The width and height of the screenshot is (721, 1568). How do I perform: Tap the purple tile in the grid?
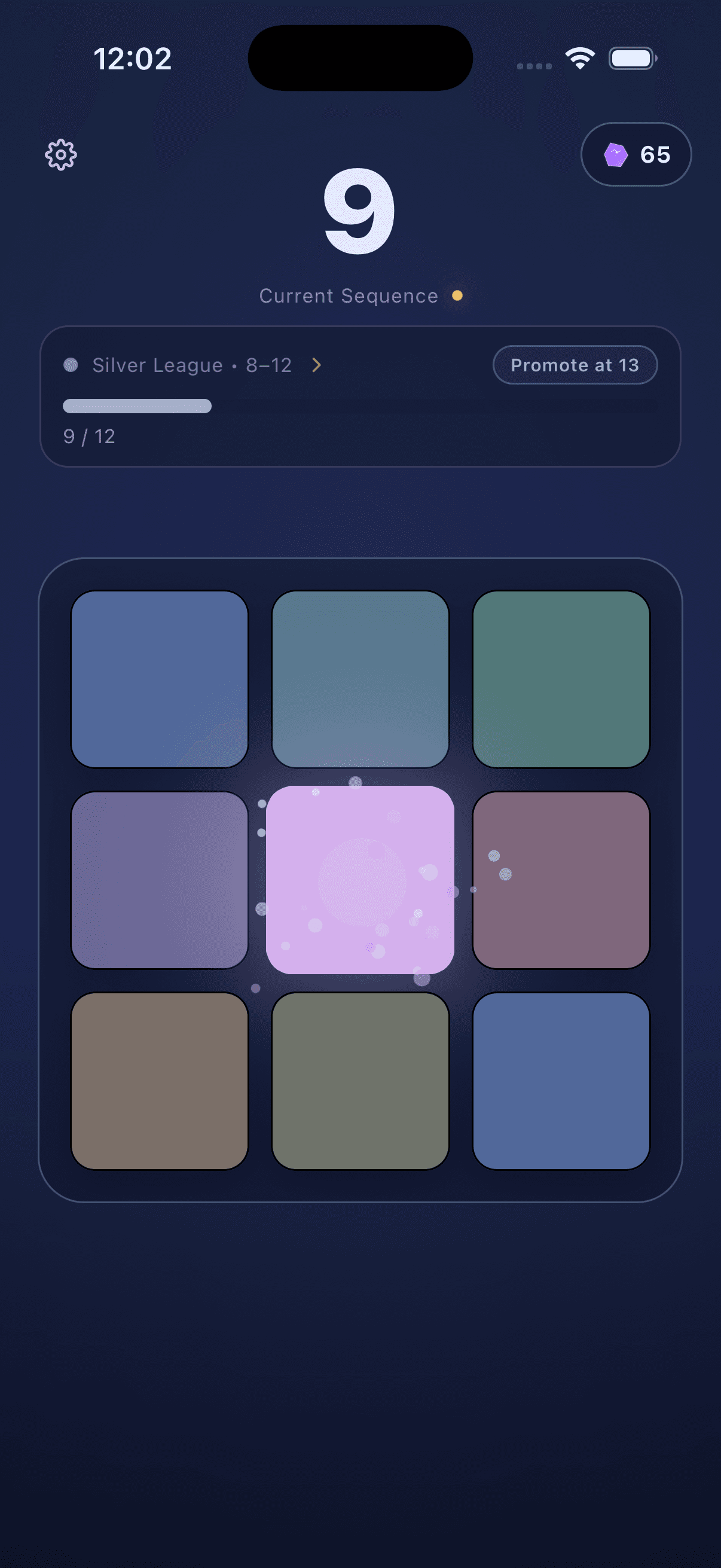point(160,880)
